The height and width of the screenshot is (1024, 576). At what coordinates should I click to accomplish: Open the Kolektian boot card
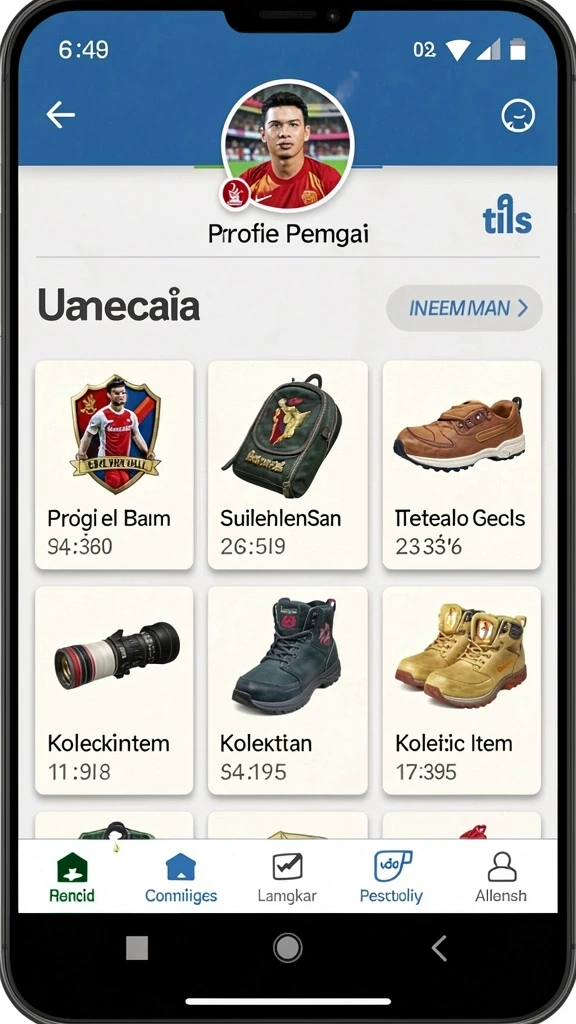(288, 690)
